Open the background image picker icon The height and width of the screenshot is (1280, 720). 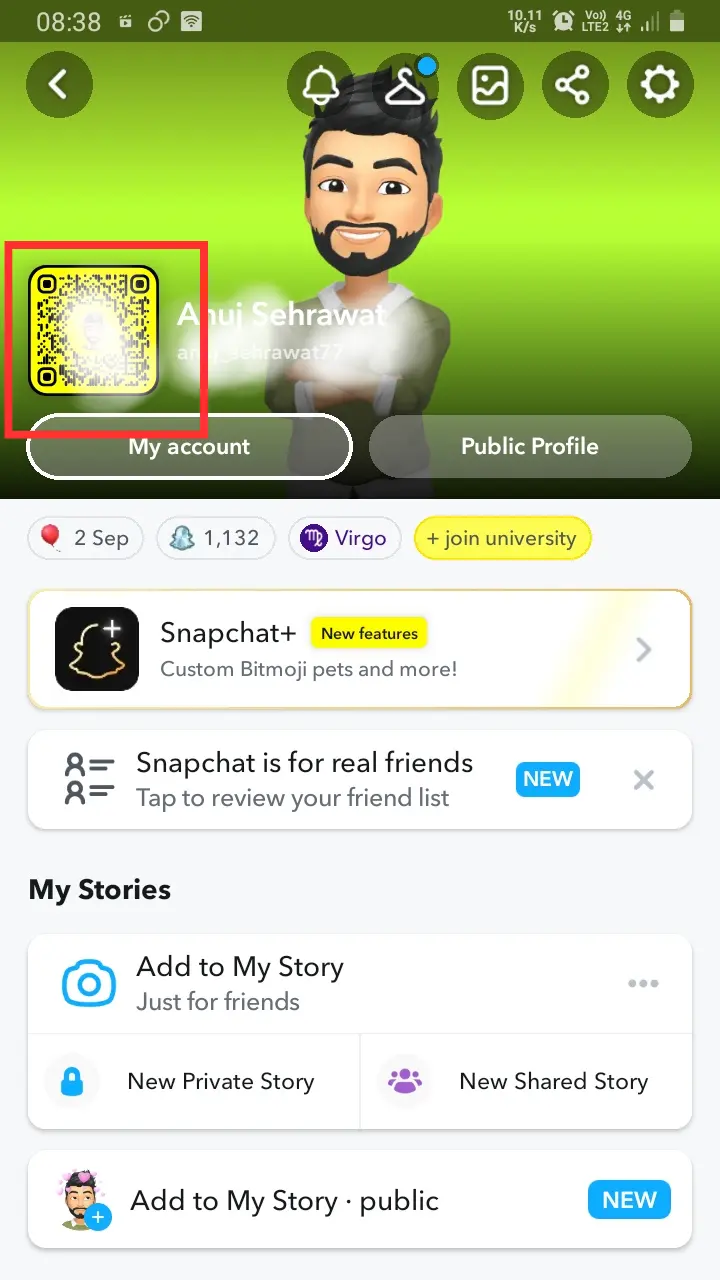point(490,85)
